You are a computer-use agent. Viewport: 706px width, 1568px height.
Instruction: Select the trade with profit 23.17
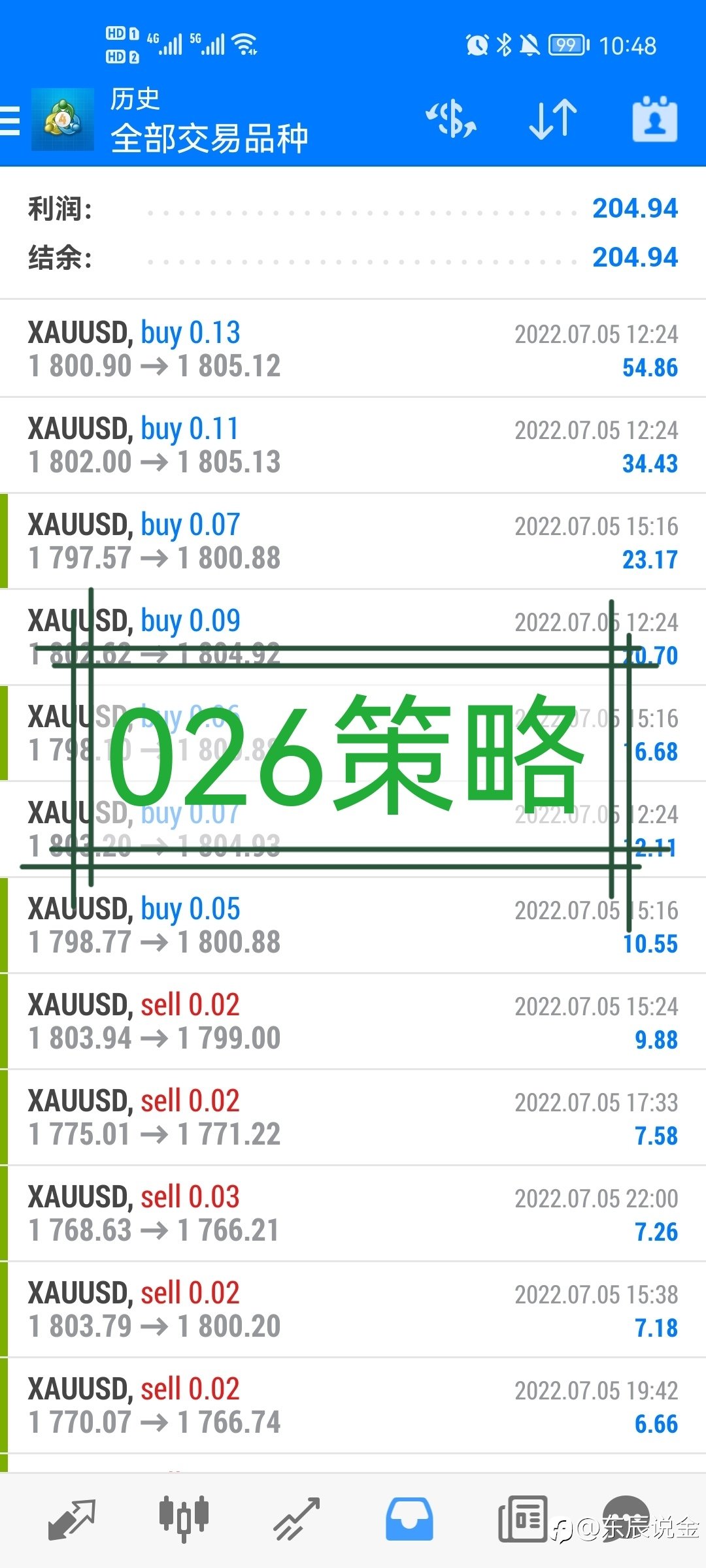click(x=353, y=541)
